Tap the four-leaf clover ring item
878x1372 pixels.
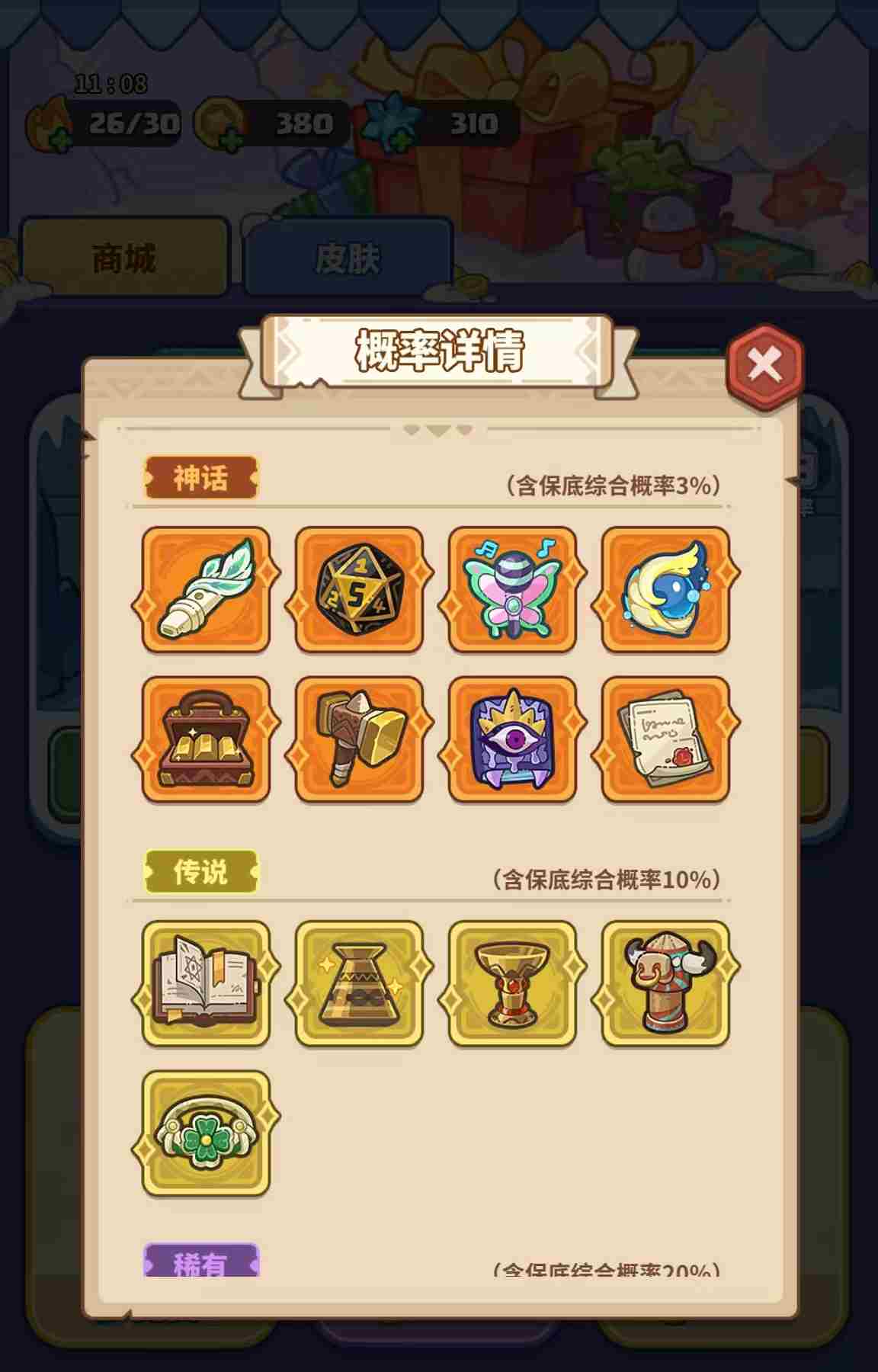coord(207,1133)
